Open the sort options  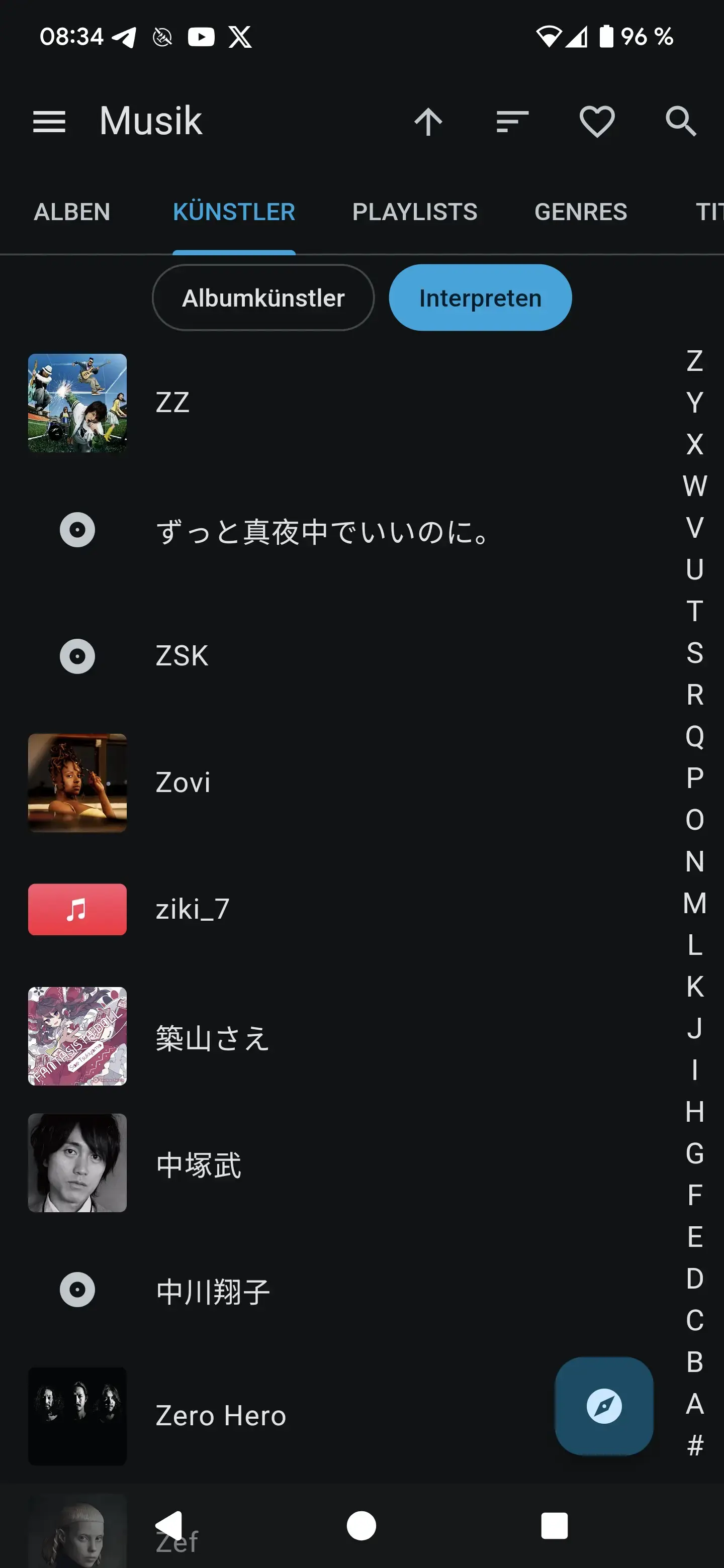click(x=512, y=122)
